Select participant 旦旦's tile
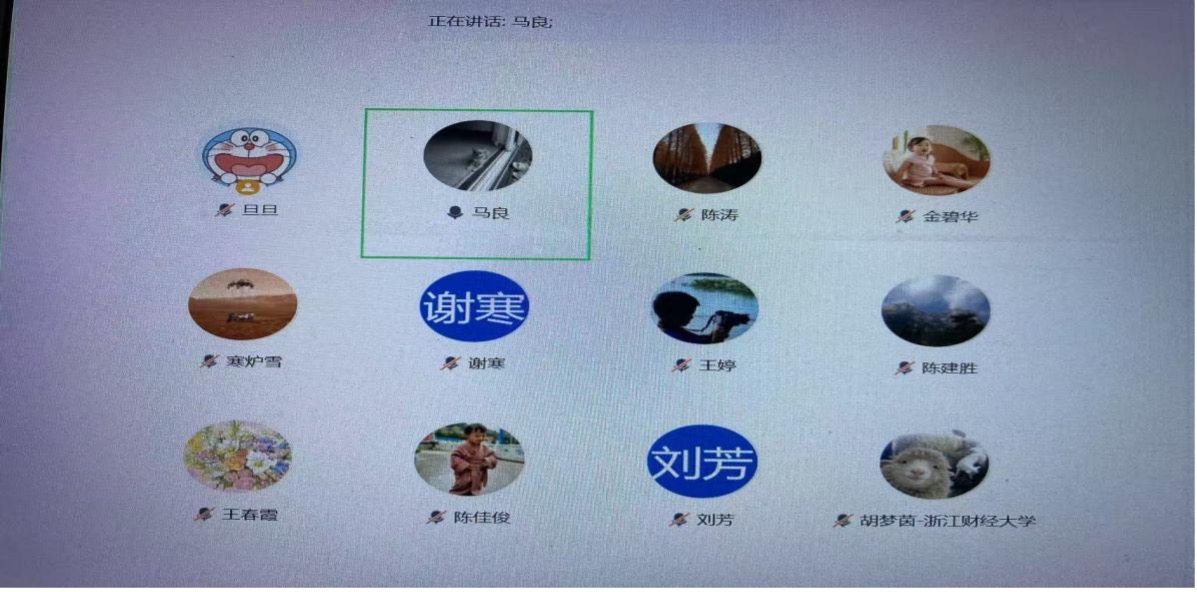Screen dimensions: 1197x592 [x=249, y=160]
